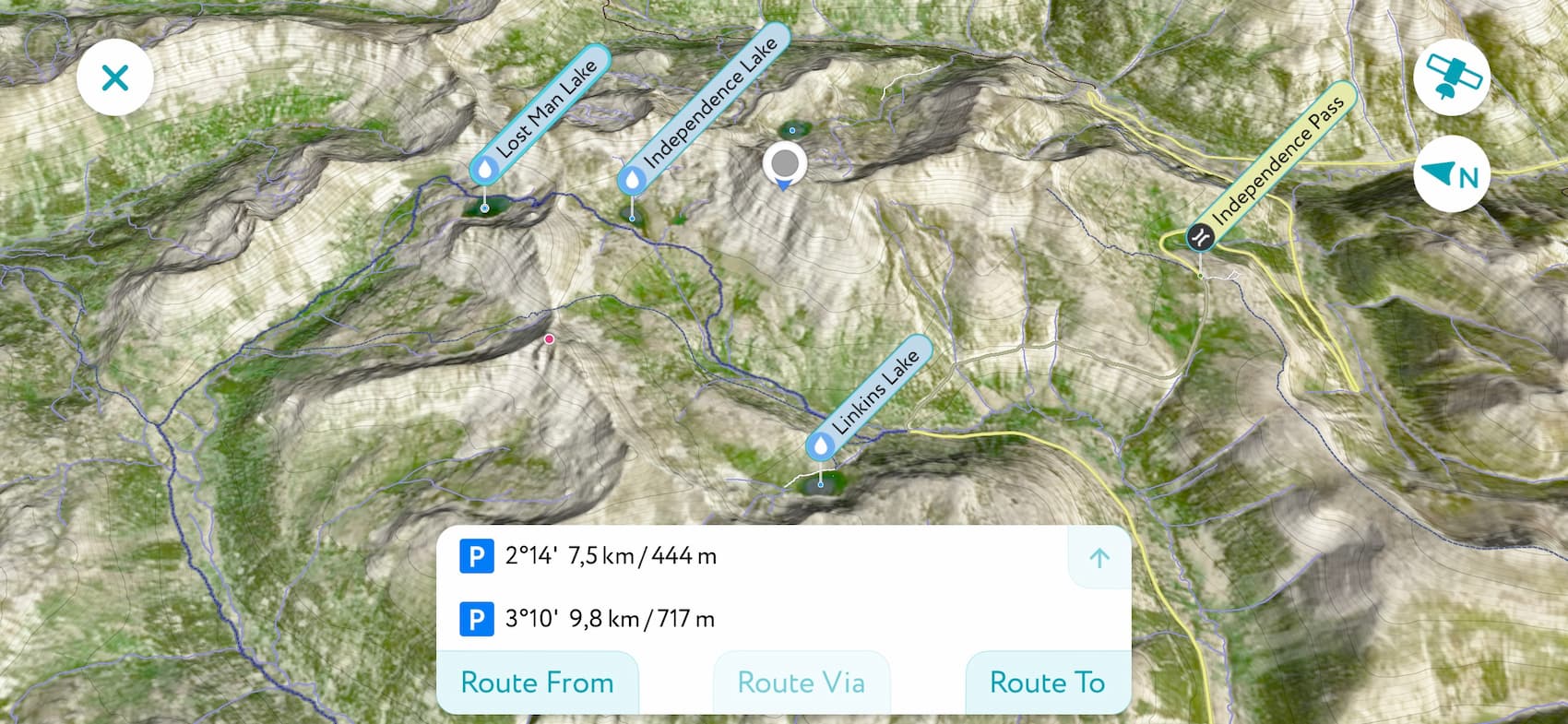The width and height of the screenshot is (1568, 724).
Task: Select the Independence Lake label
Action: tap(707, 105)
